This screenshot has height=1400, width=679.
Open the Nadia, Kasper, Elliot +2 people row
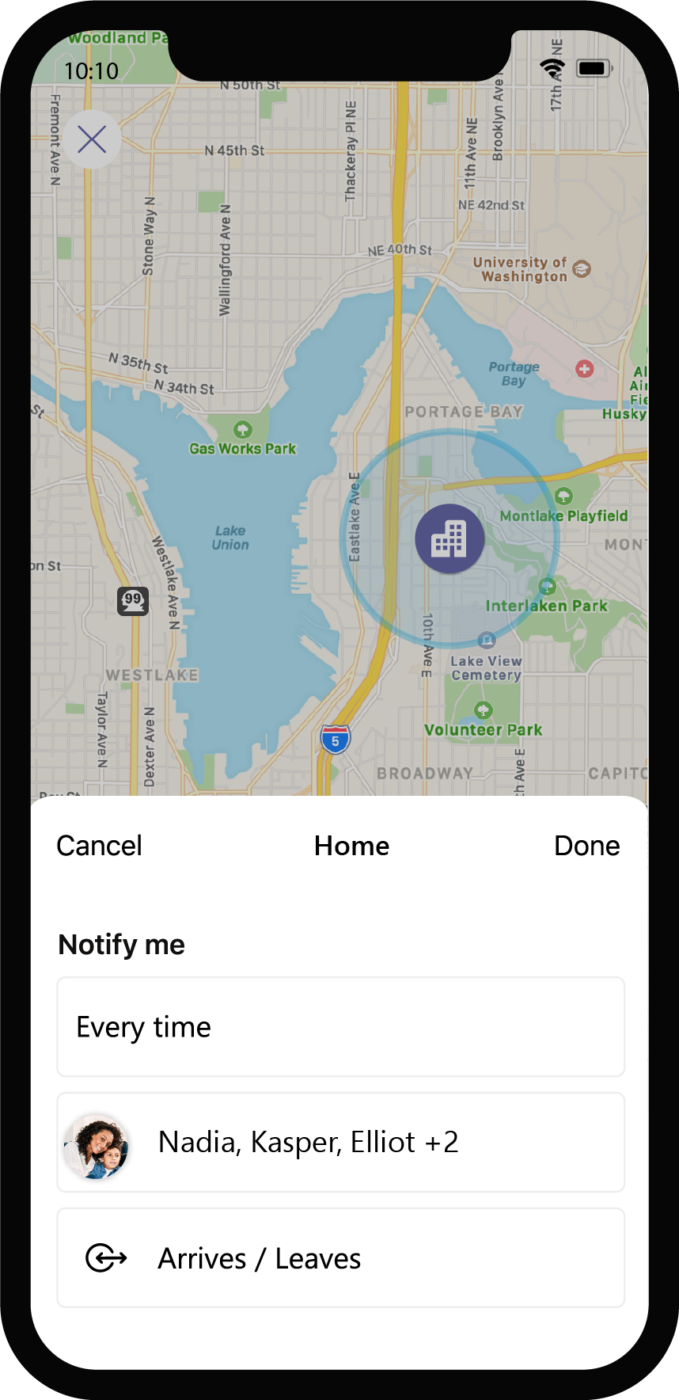point(340,1142)
